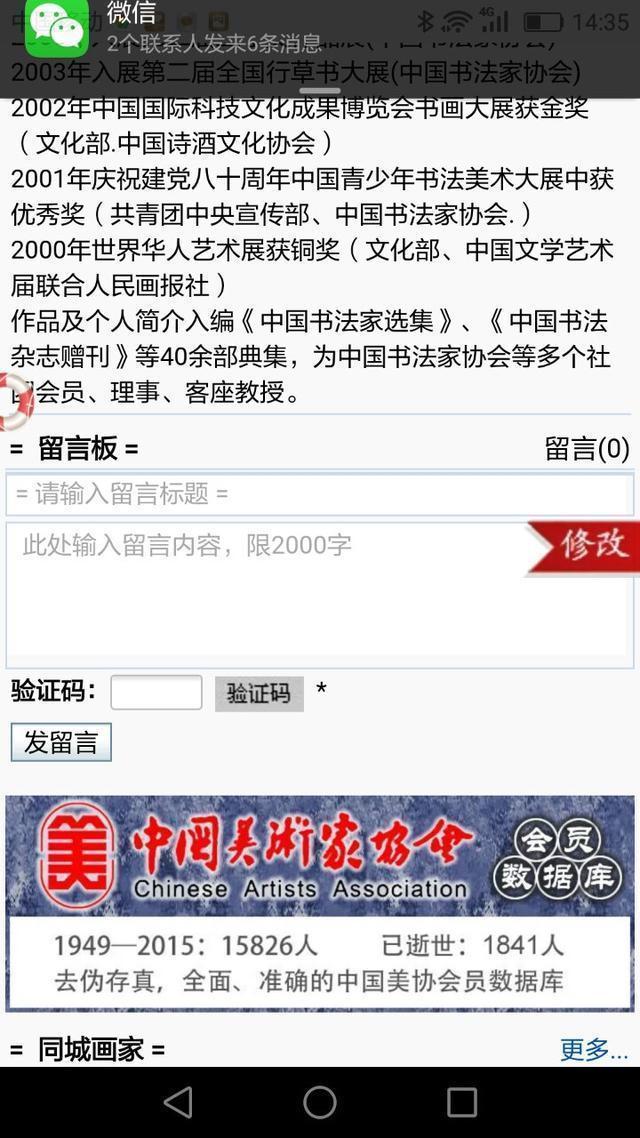Open 更多 for same-city painters
The height and width of the screenshot is (1138, 640).
click(x=593, y=1049)
